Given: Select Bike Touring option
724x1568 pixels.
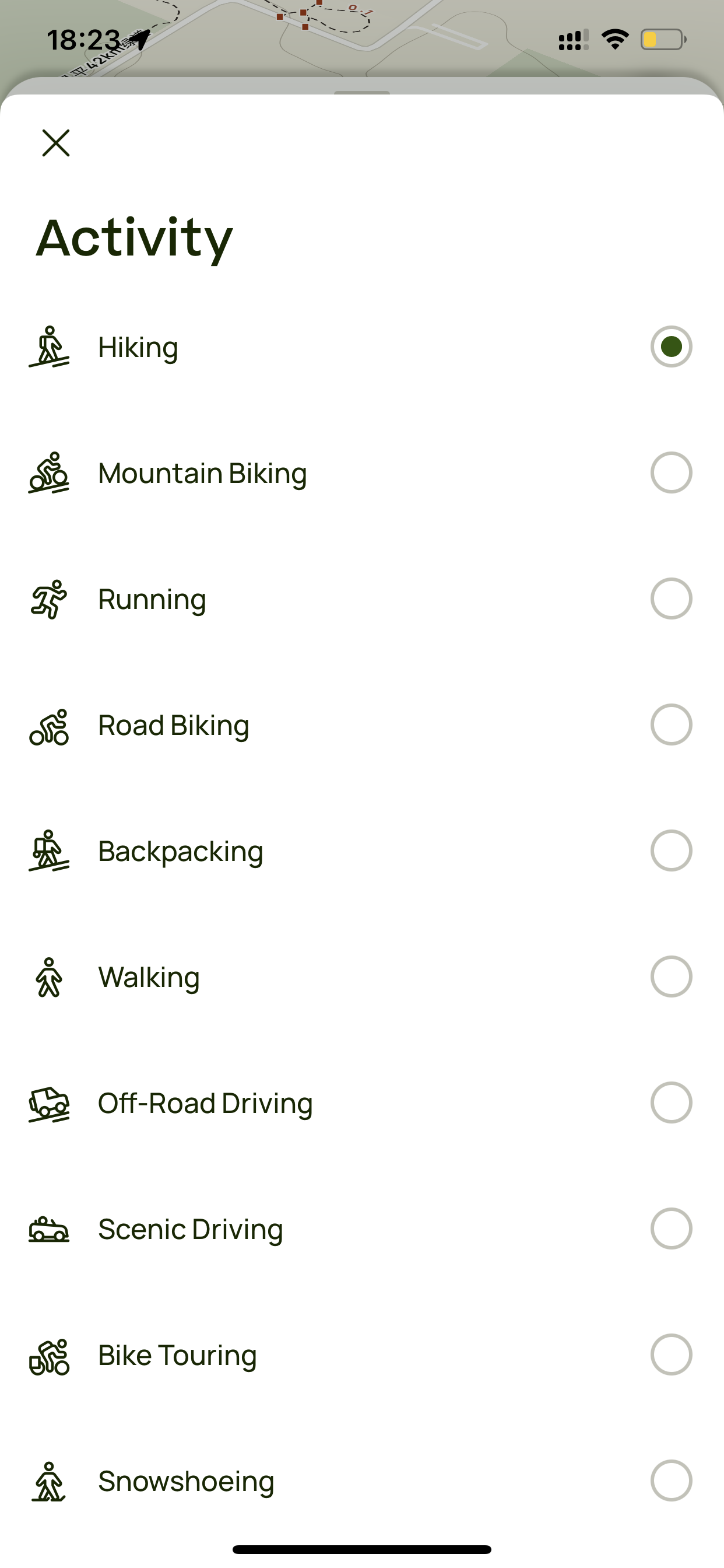Looking at the screenshot, I should pyautogui.click(x=362, y=1355).
